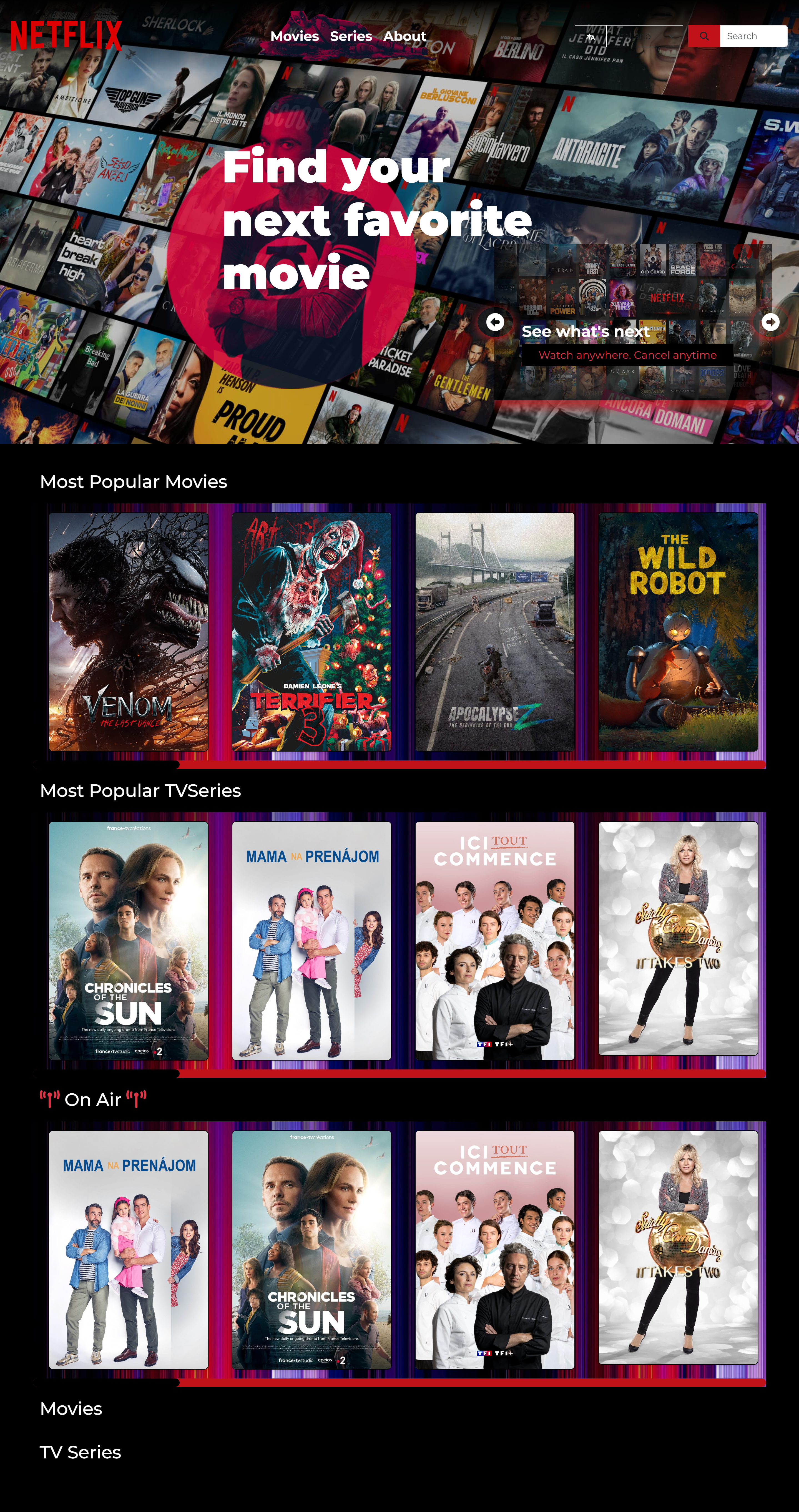
Task: Tap the Netflix logo to go home
Action: click(x=66, y=35)
